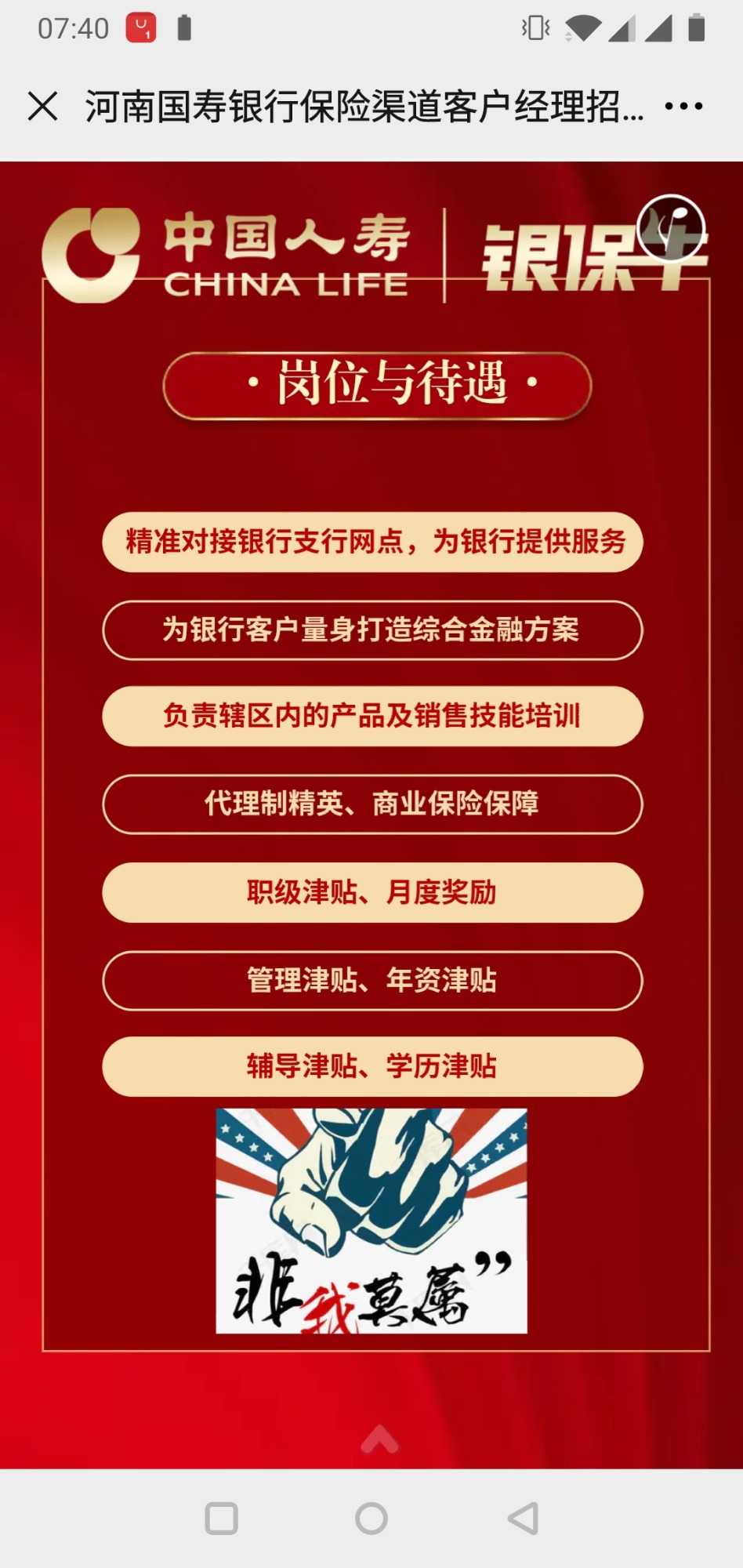
Task: Go back using the system back button
Action: pos(523,1519)
